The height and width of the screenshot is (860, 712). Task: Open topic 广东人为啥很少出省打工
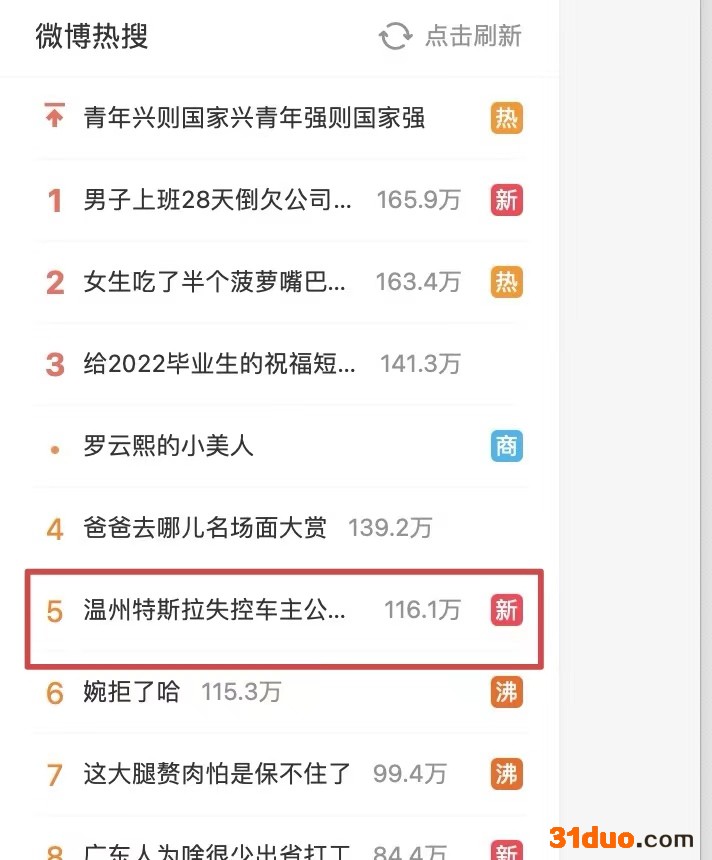click(217, 850)
